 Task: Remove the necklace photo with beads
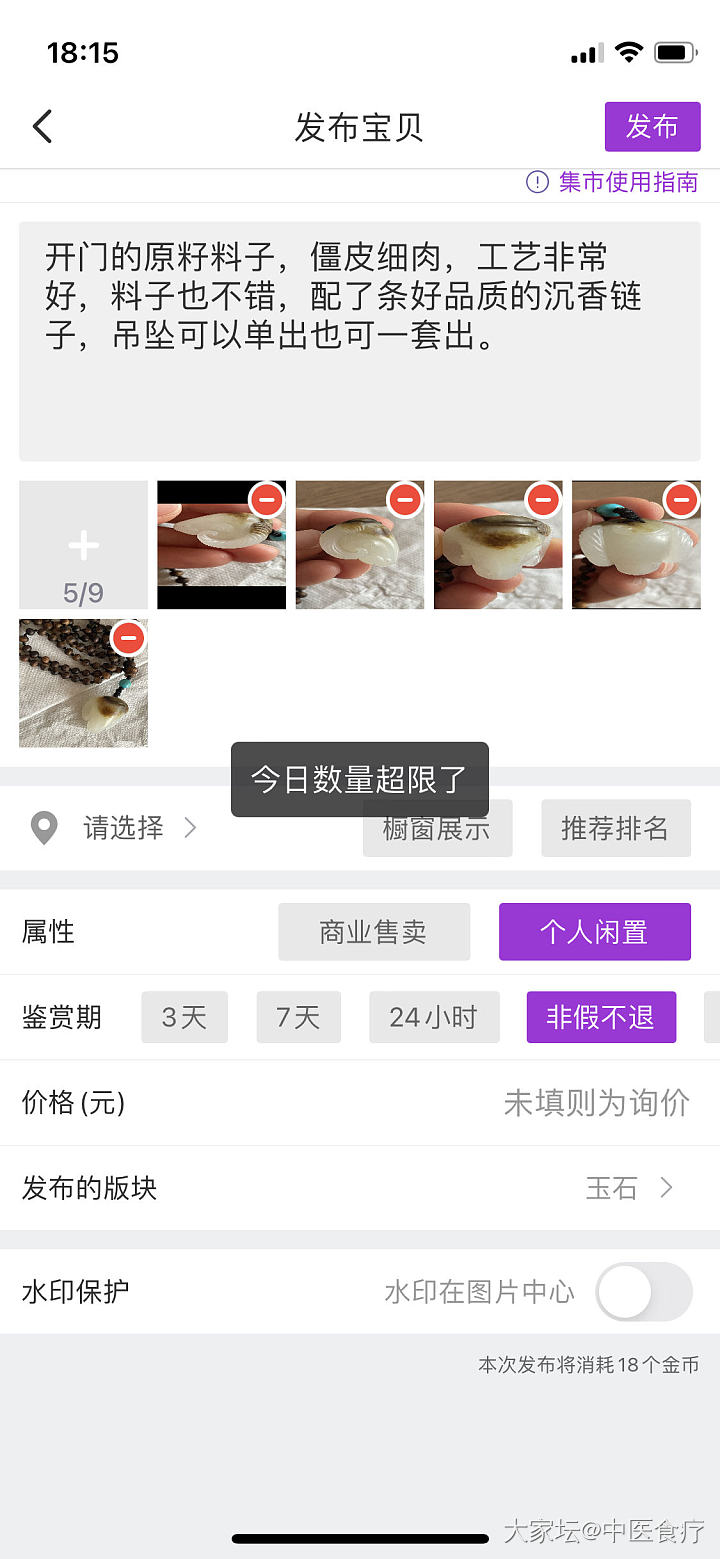click(128, 637)
